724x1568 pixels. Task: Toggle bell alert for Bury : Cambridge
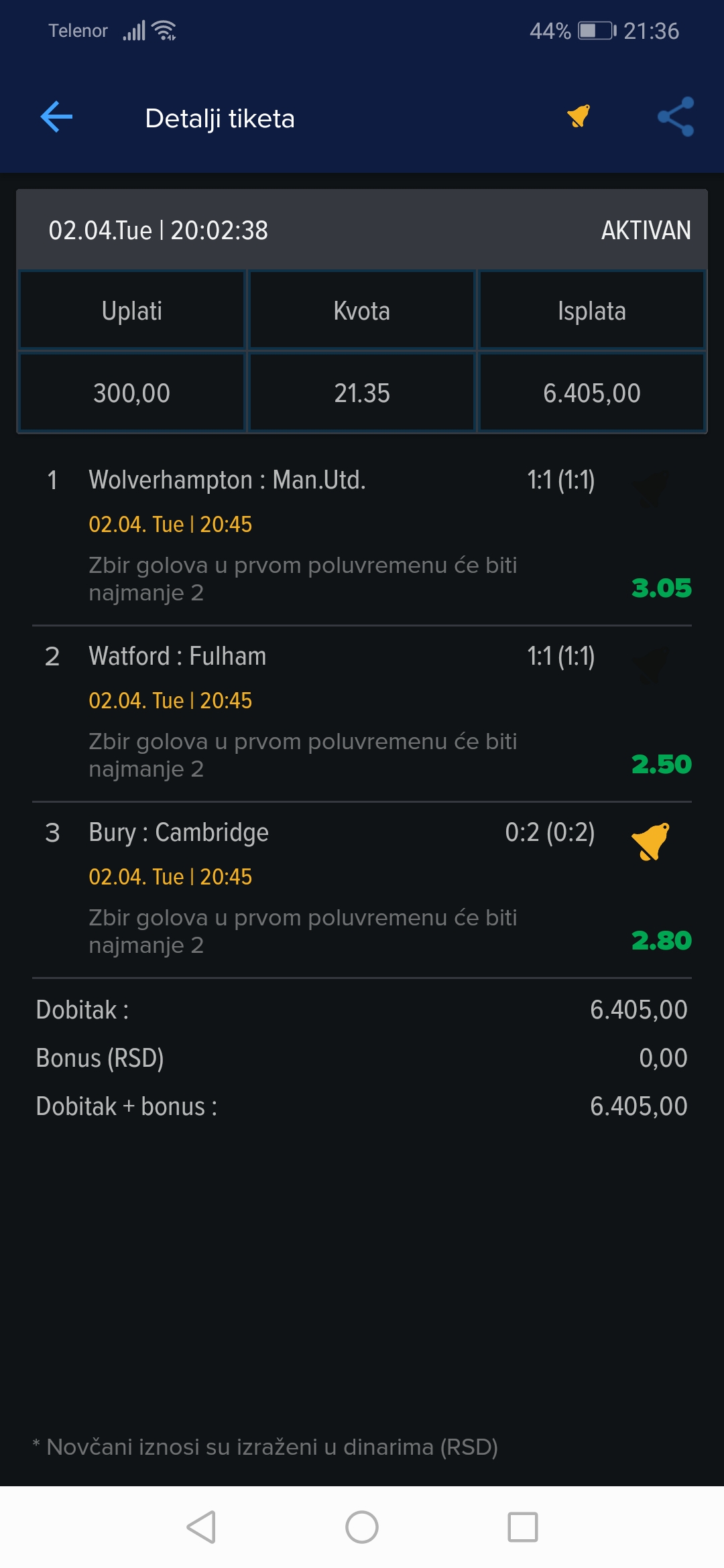point(651,842)
